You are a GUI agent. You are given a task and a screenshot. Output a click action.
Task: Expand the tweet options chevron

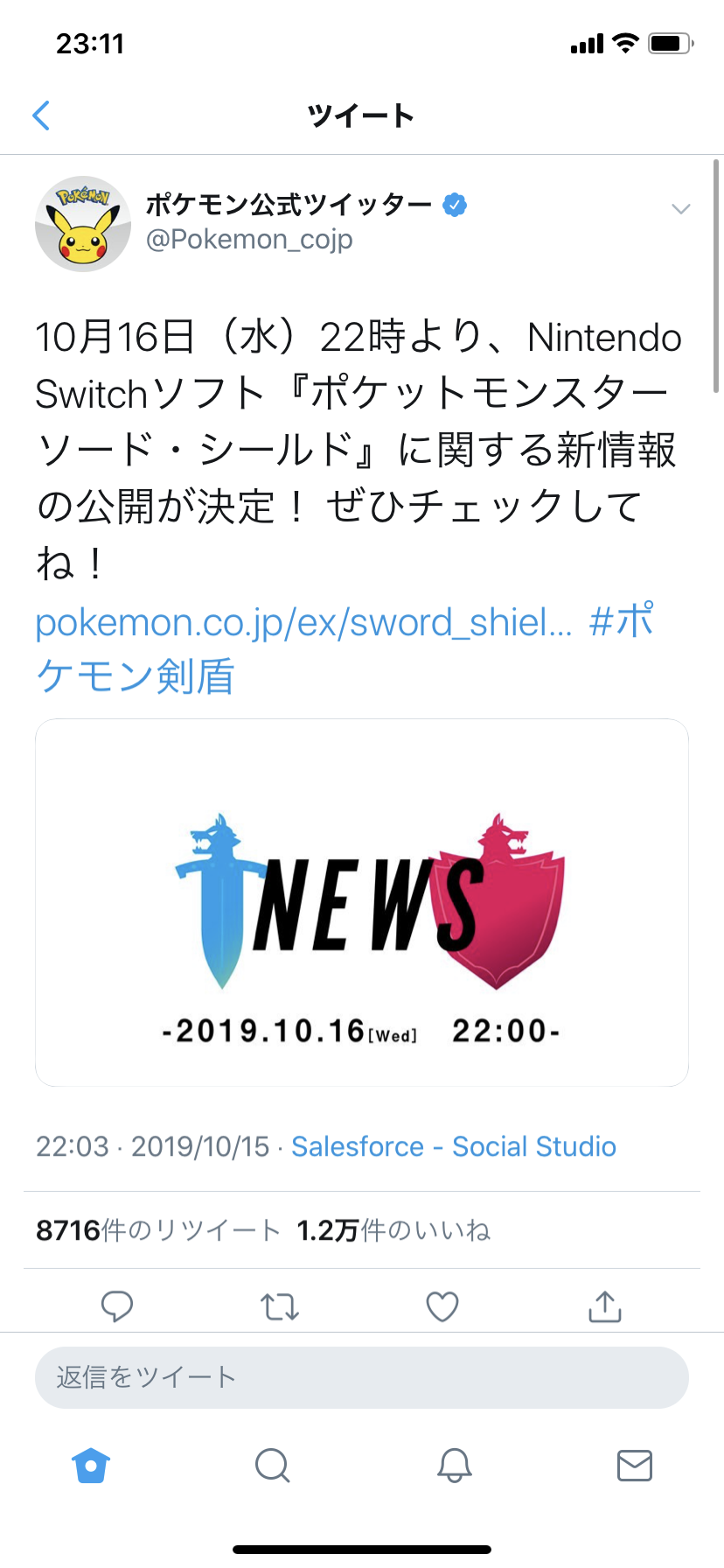tap(680, 209)
